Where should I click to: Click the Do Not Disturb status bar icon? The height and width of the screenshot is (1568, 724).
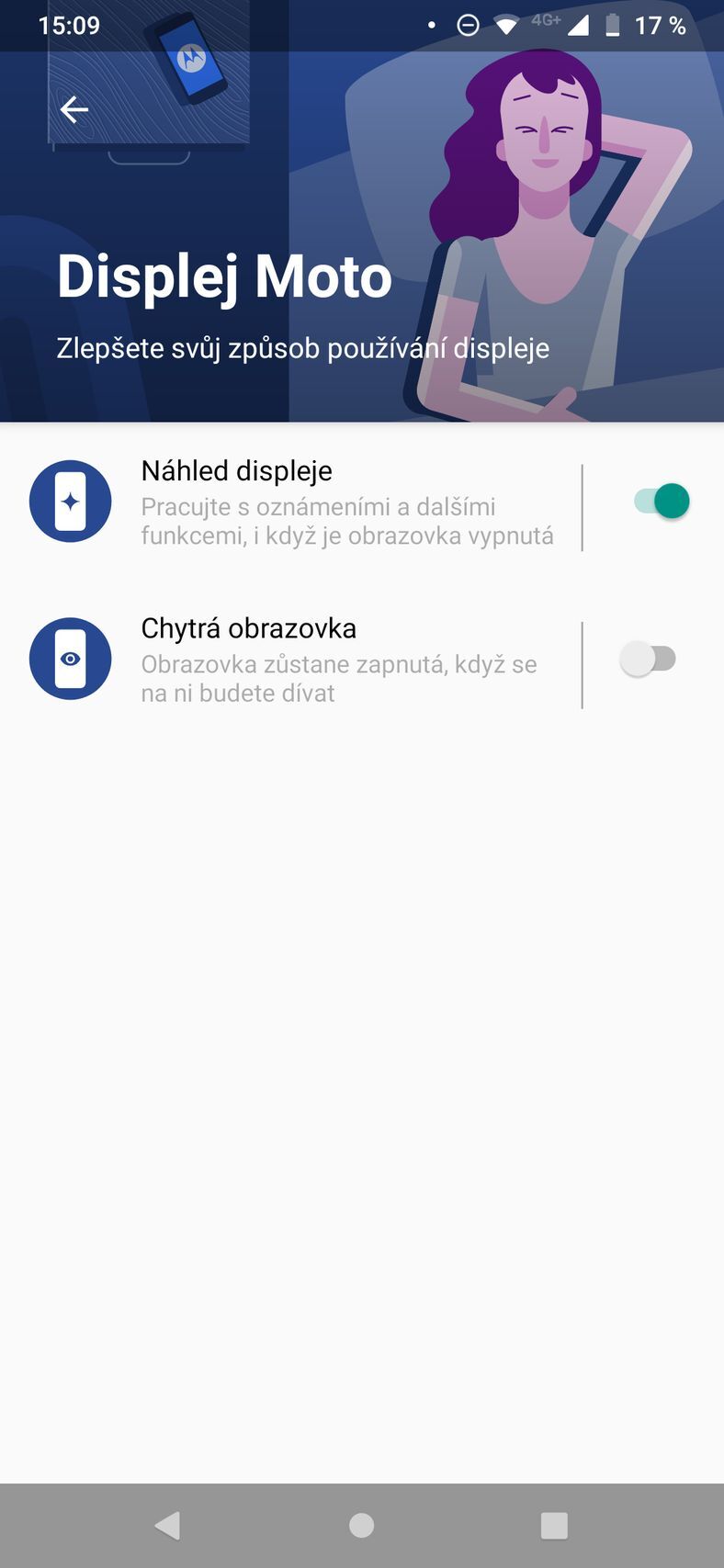[x=467, y=26]
